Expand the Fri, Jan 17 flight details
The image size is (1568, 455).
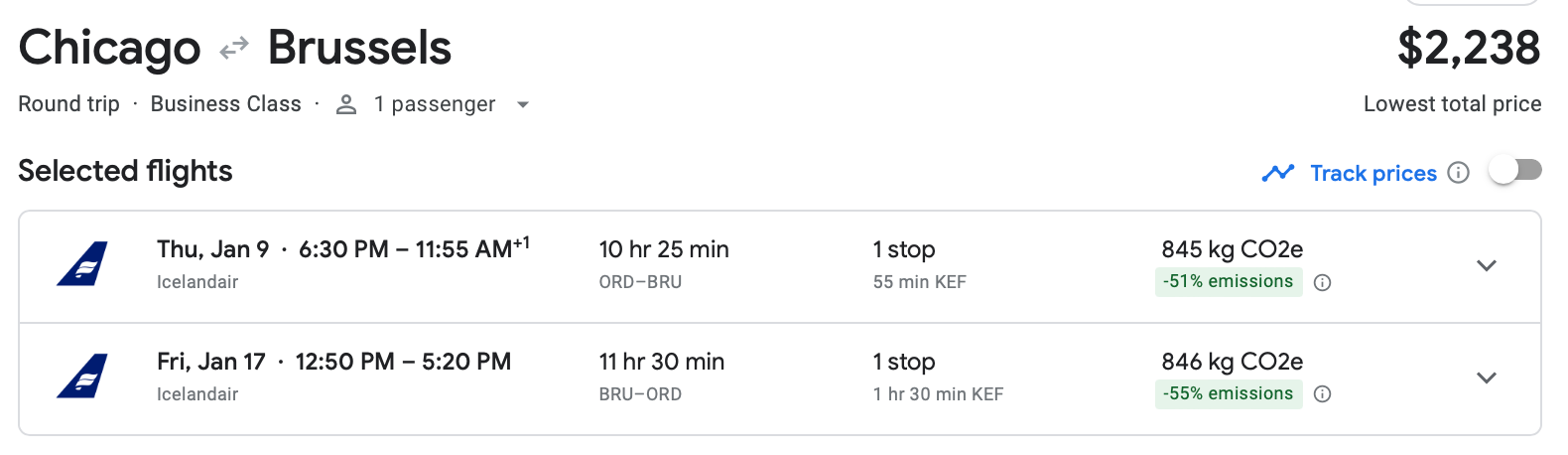1486,379
